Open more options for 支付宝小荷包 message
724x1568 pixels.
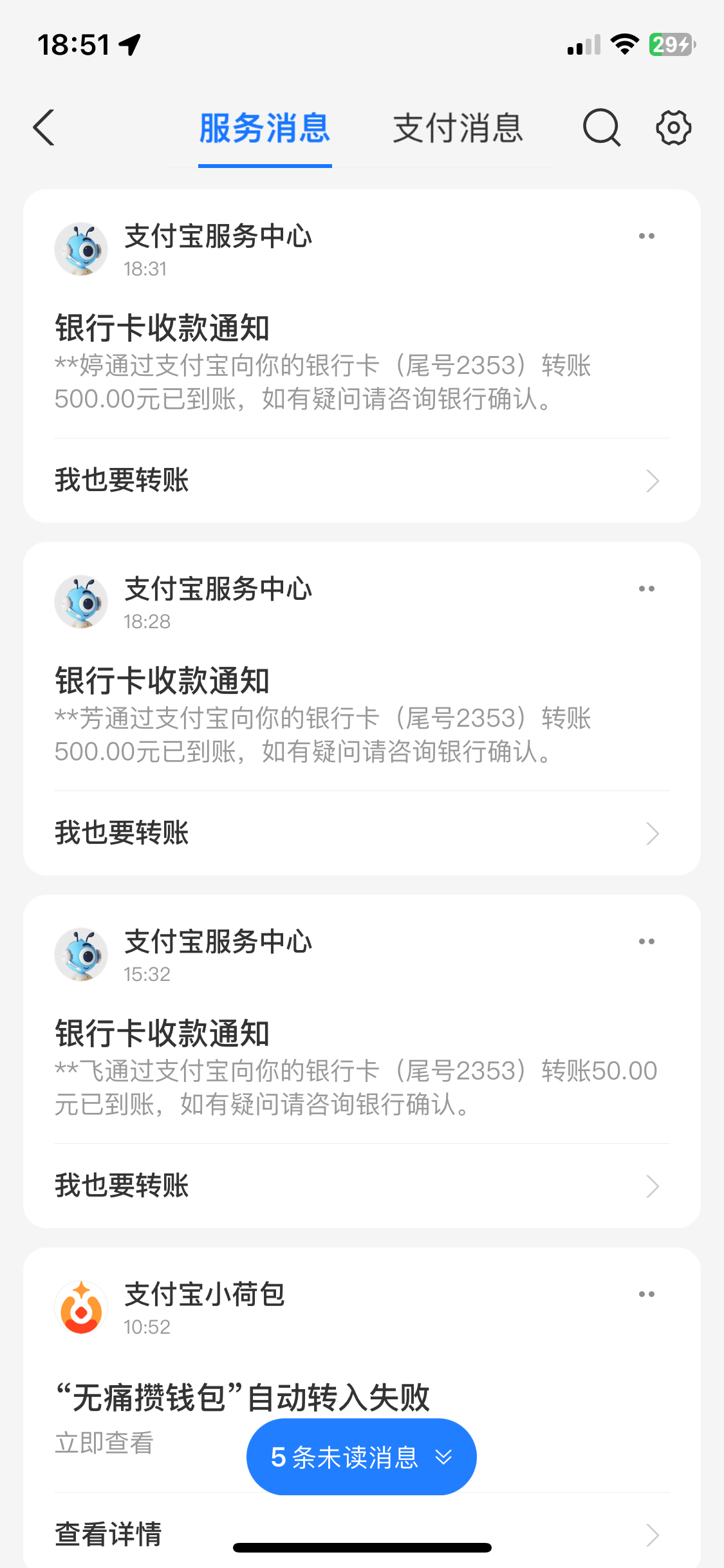[646, 1294]
